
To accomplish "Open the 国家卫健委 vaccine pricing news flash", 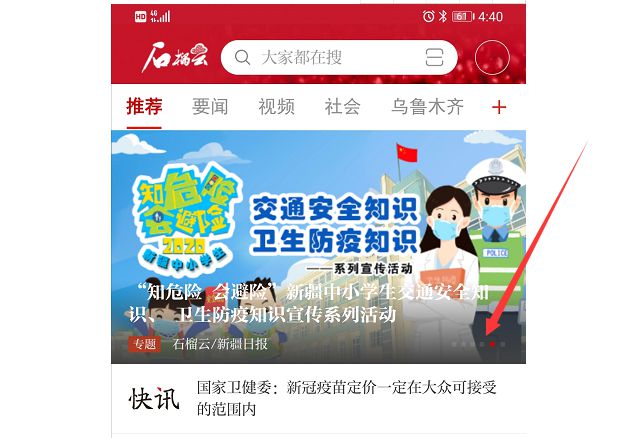I will click(346, 397).
